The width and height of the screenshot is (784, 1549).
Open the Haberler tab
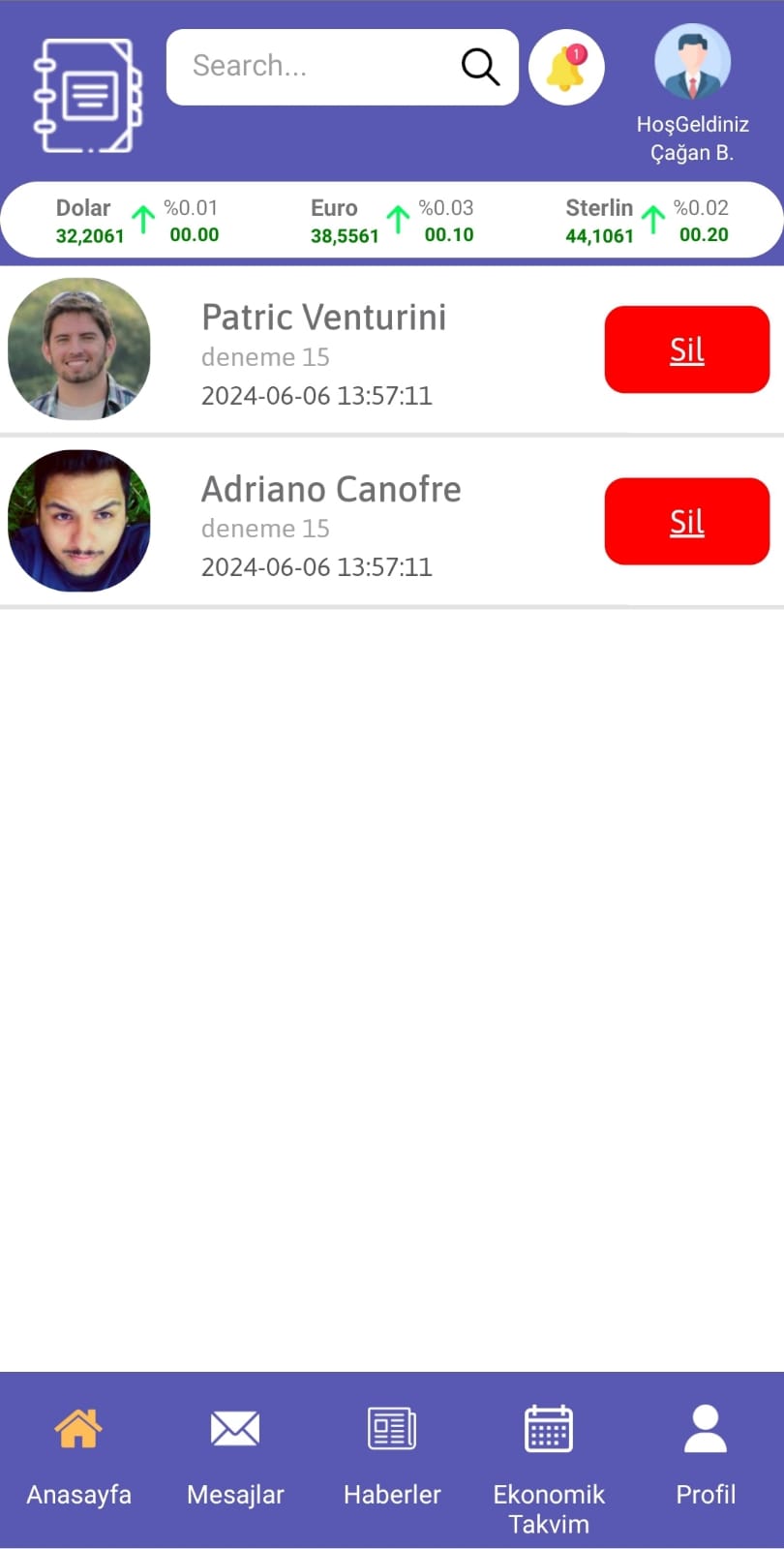click(x=392, y=1452)
